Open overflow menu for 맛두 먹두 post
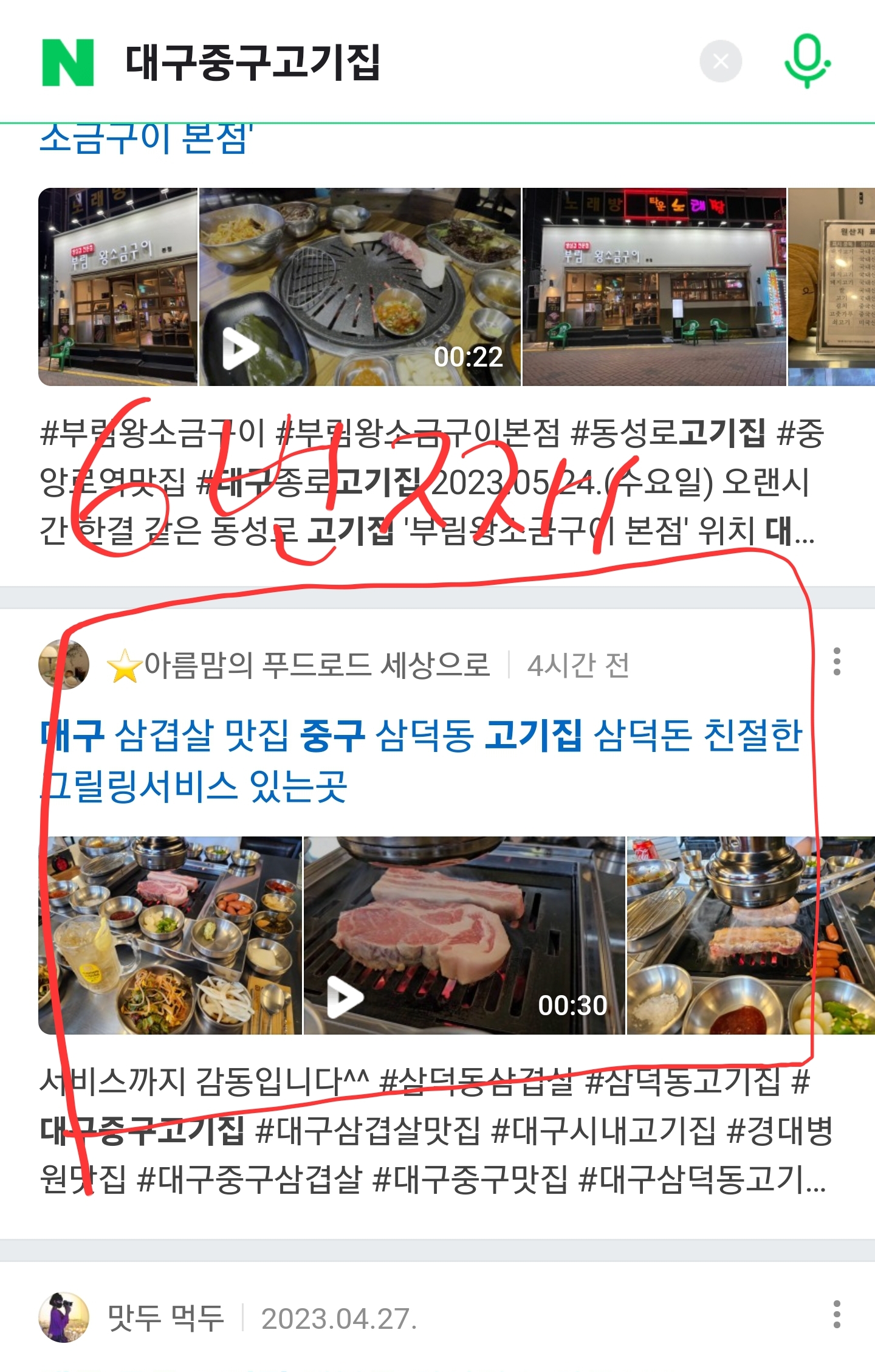The height and width of the screenshot is (1372, 875). 837,1314
